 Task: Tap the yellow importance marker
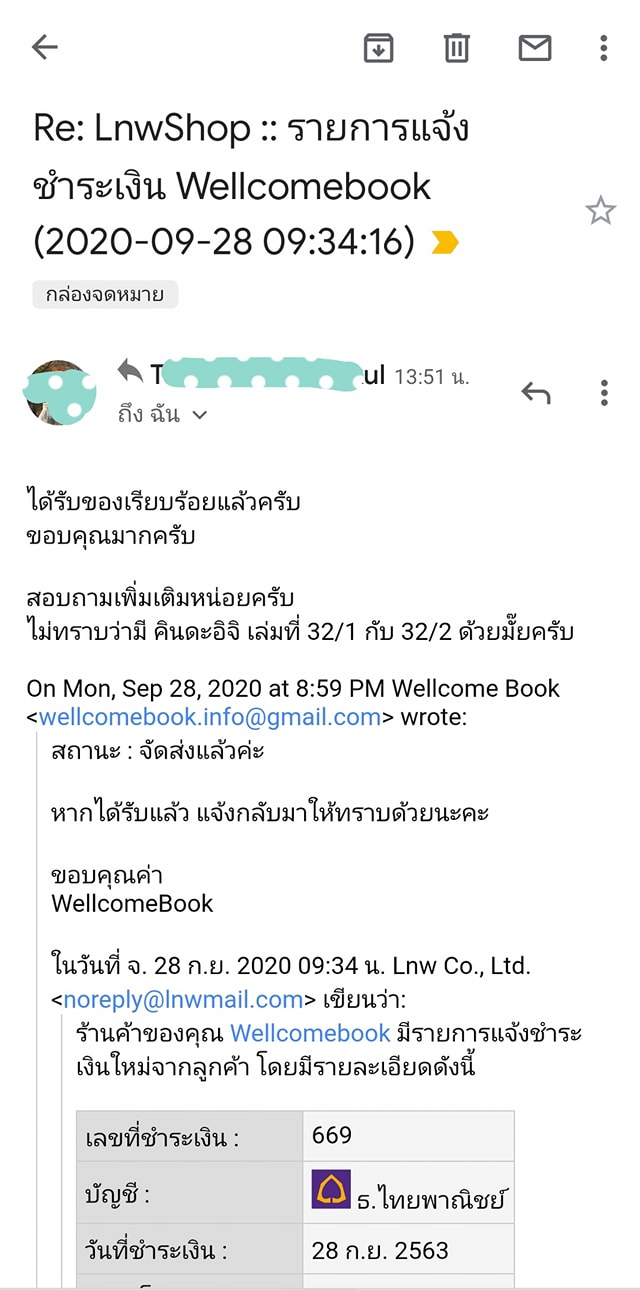coord(444,241)
